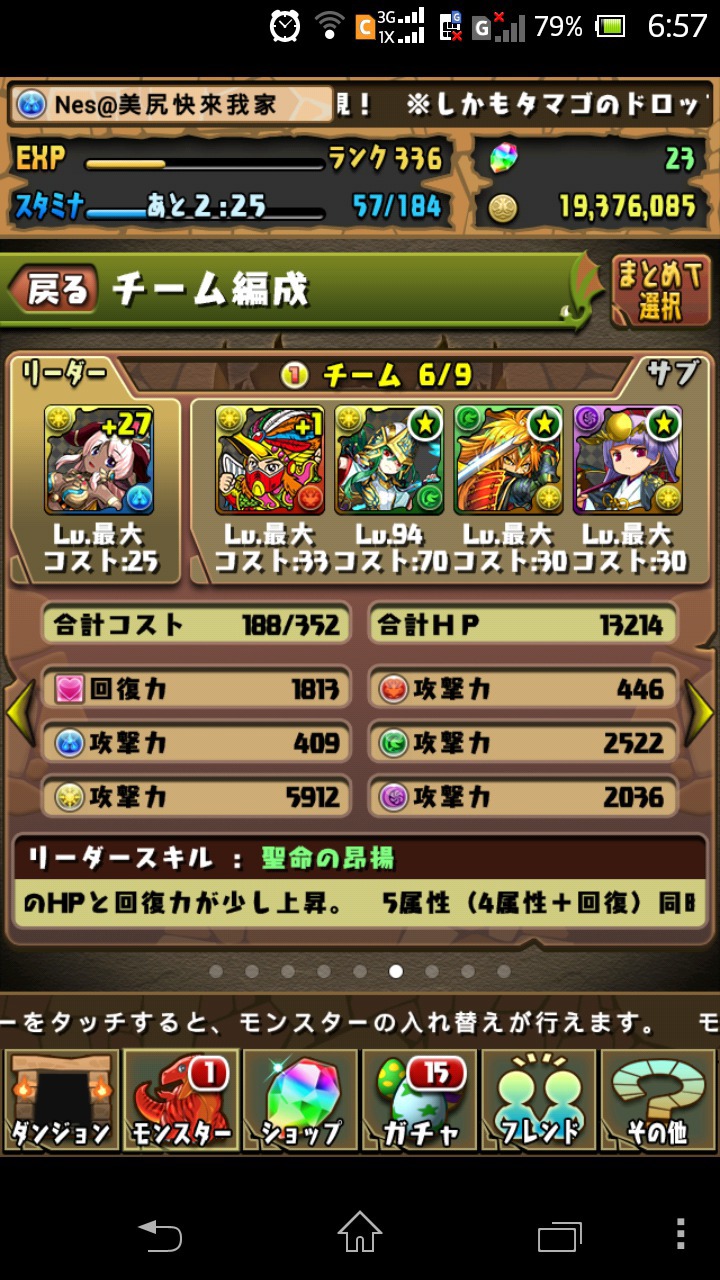This screenshot has width=720, height=1280.
Task: Open the フレンド tab
Action: click(540, 1102)
